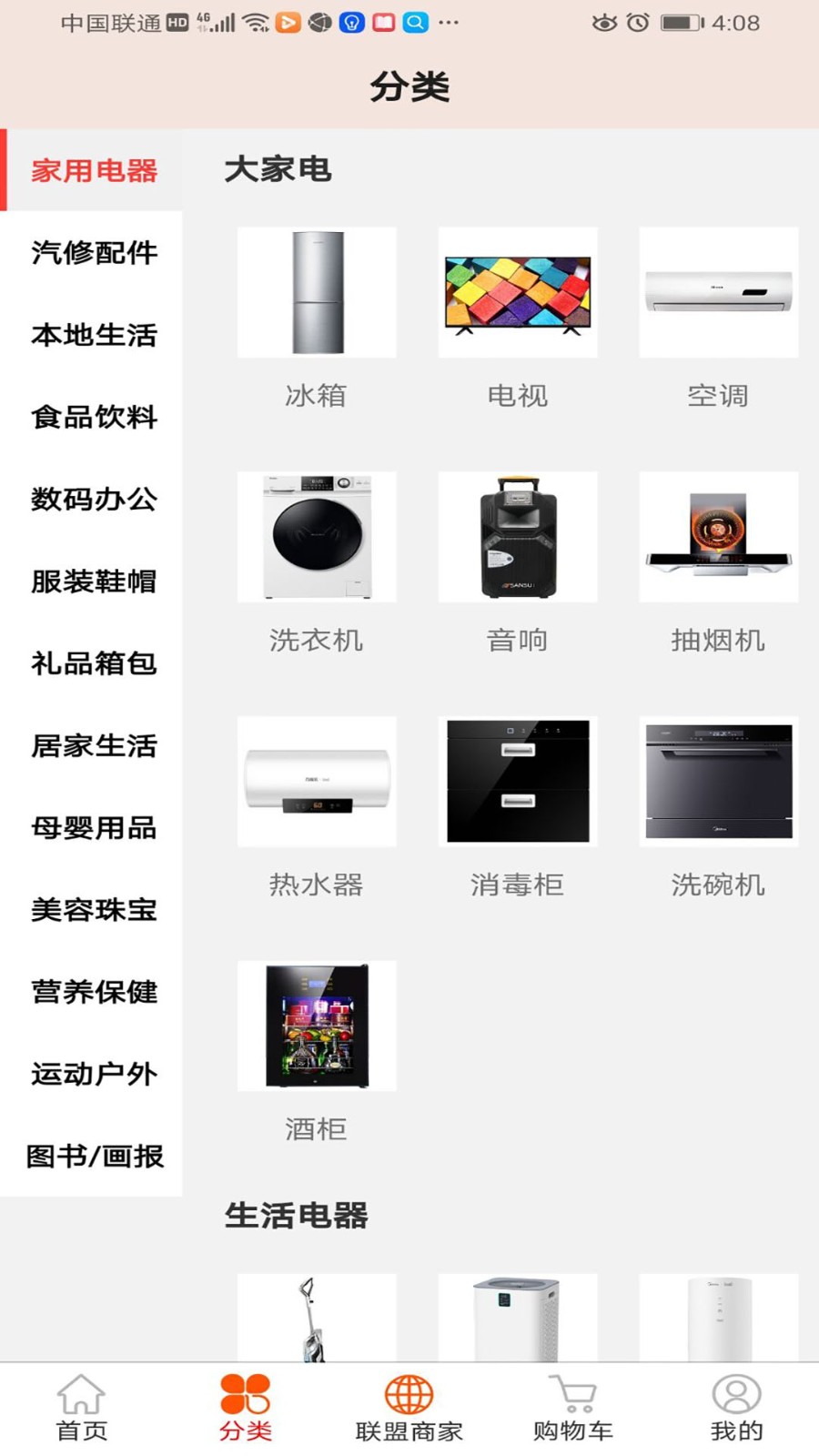The width and height of the screenshot is (819, 1456).
Task: Switch to the 食品饮料 category tab
Action: tap(94, 418)
